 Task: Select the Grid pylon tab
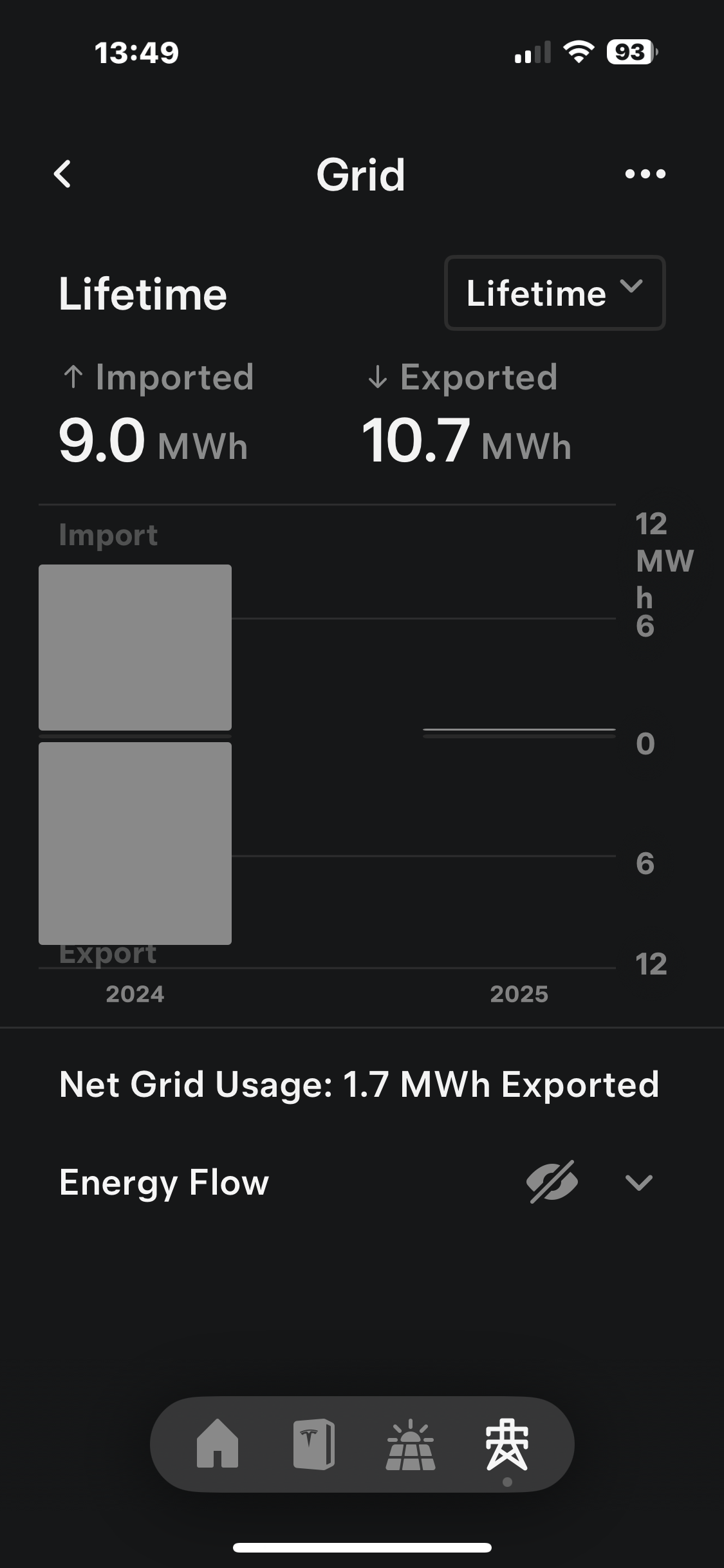[507, 1444]
